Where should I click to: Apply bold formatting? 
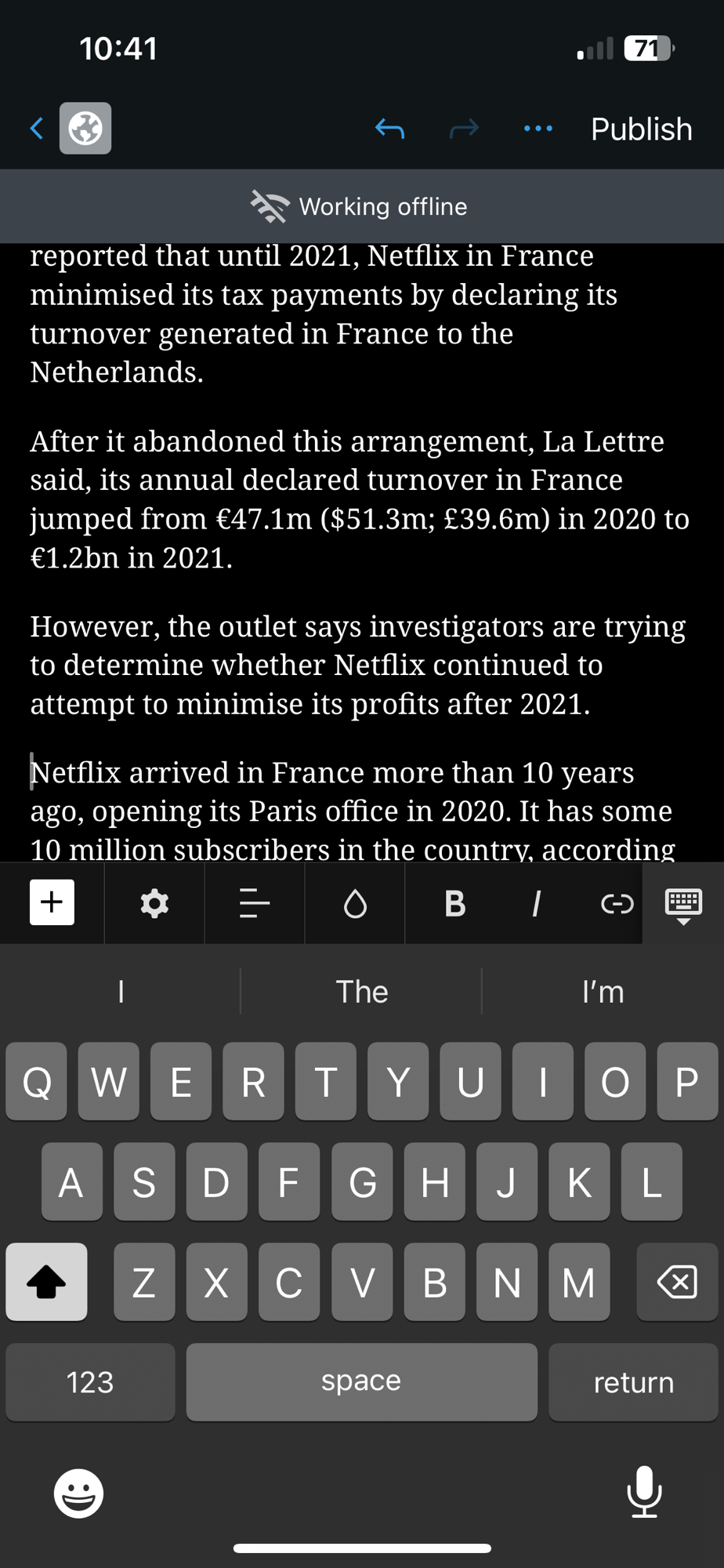click(454, 904)
